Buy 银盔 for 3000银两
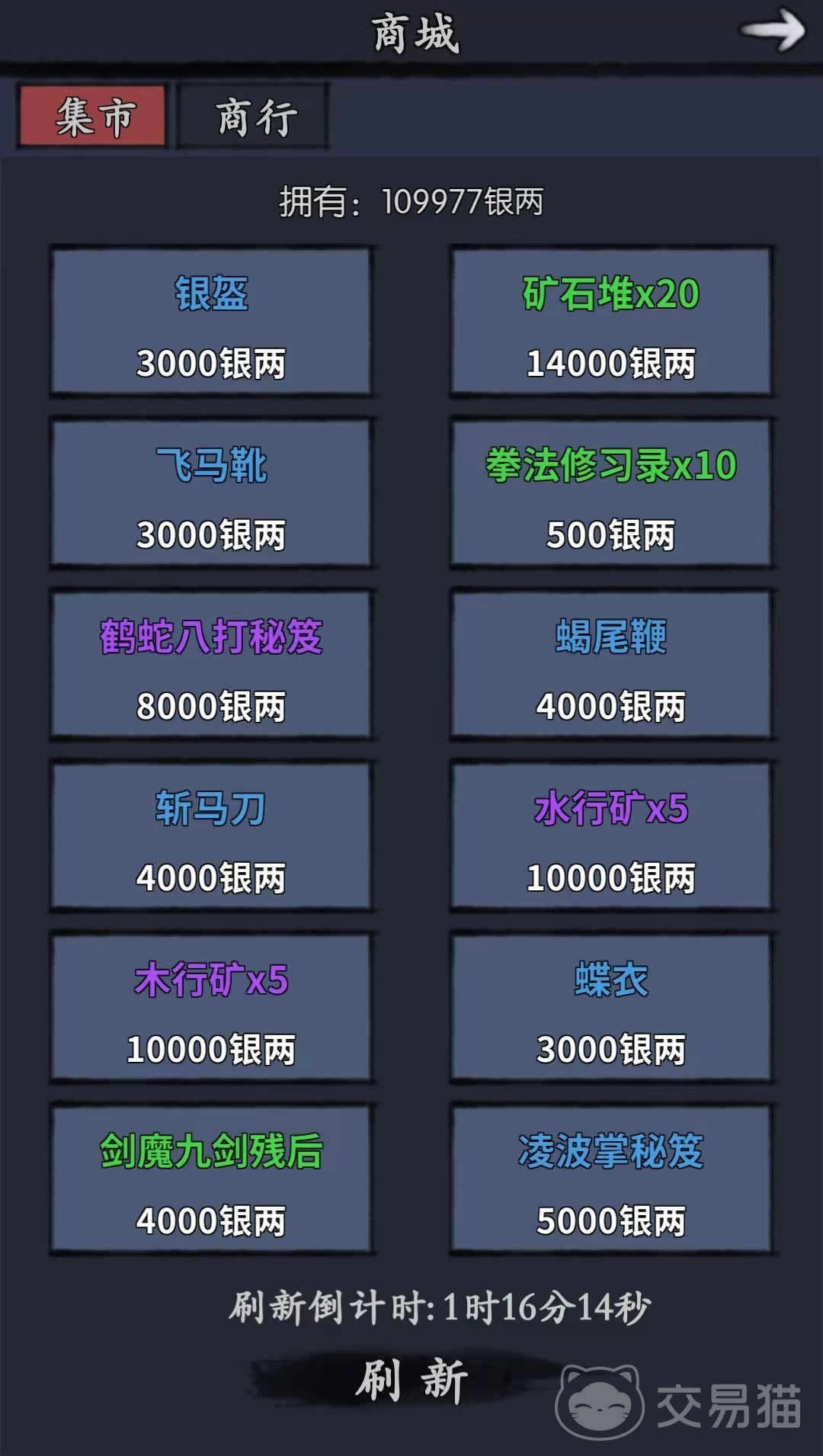 coord(211,321)
